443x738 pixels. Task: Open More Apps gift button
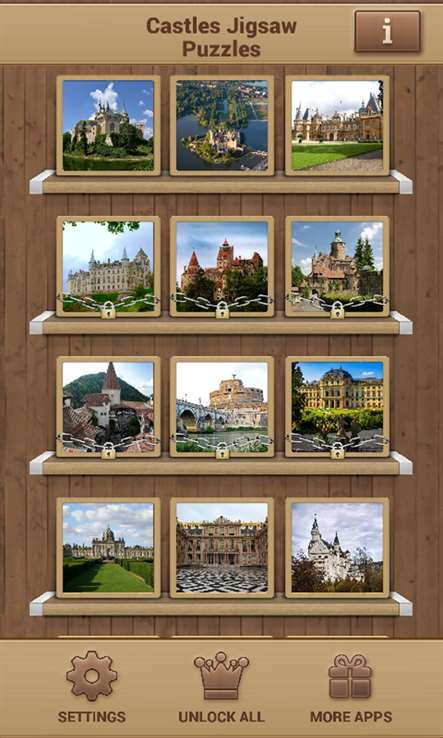[x=351, y=687]
